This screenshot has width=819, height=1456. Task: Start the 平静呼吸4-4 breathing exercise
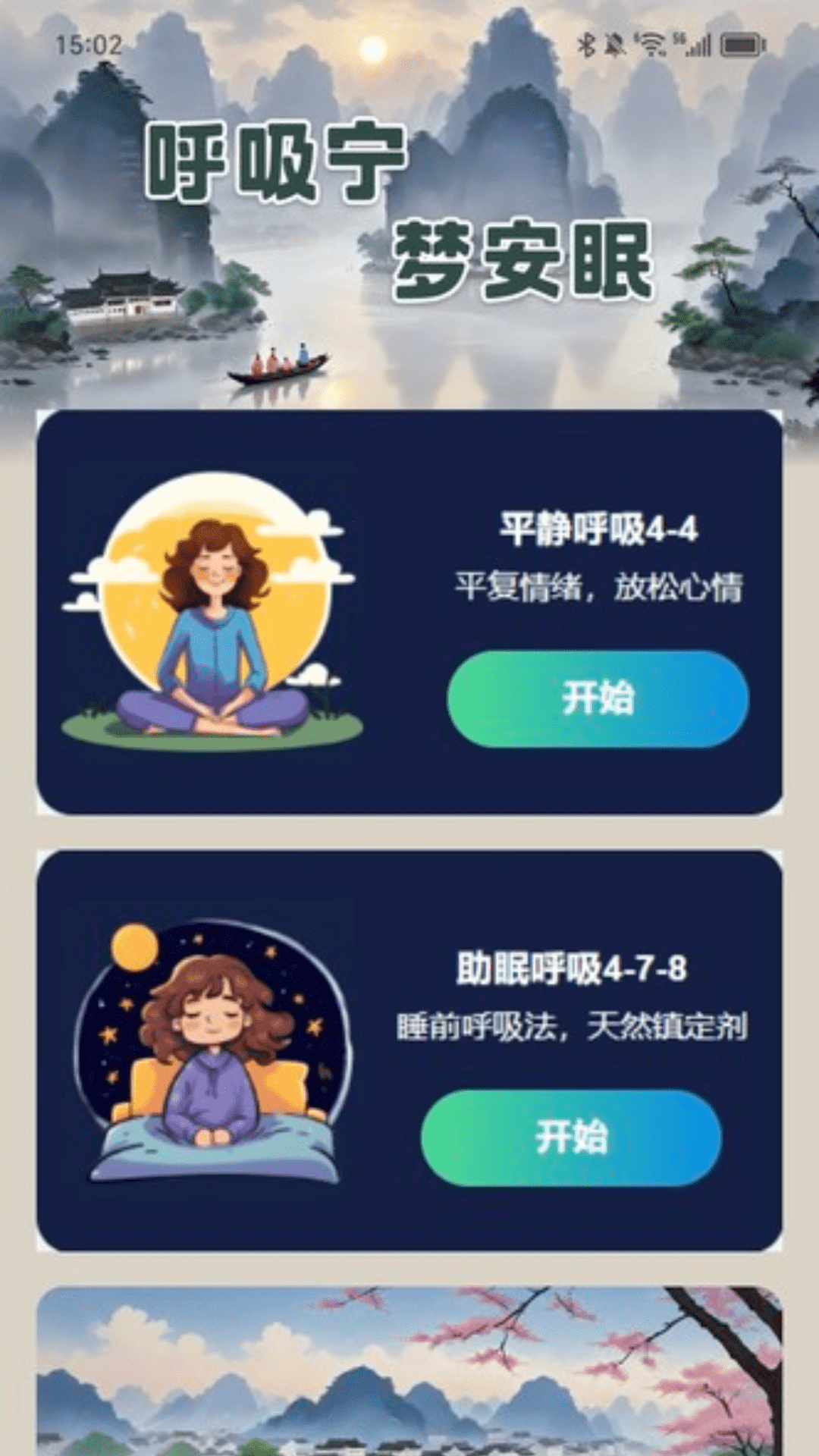598,698
